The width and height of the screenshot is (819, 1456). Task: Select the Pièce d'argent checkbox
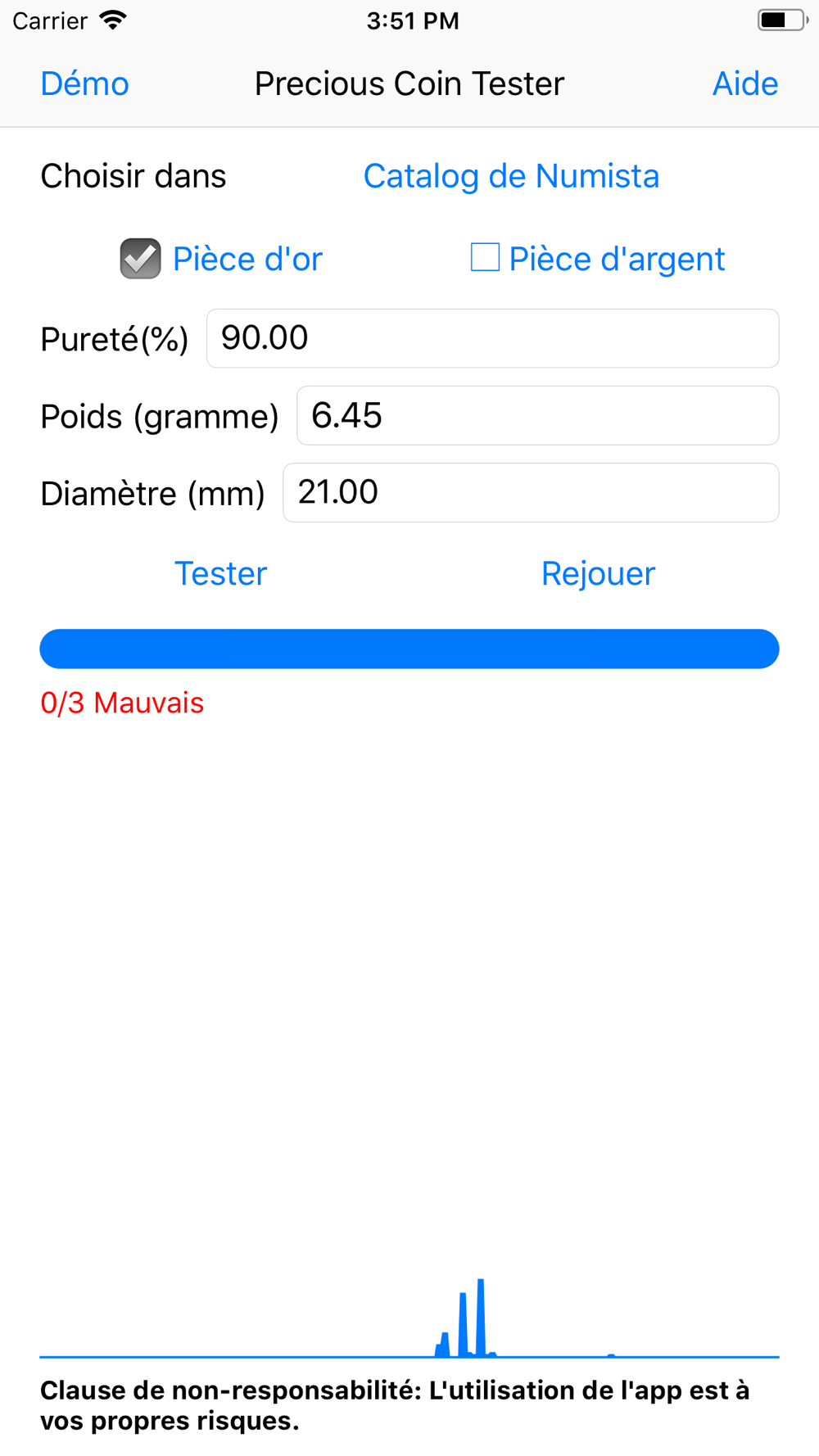pyautogui.click(x=485, y=257)
